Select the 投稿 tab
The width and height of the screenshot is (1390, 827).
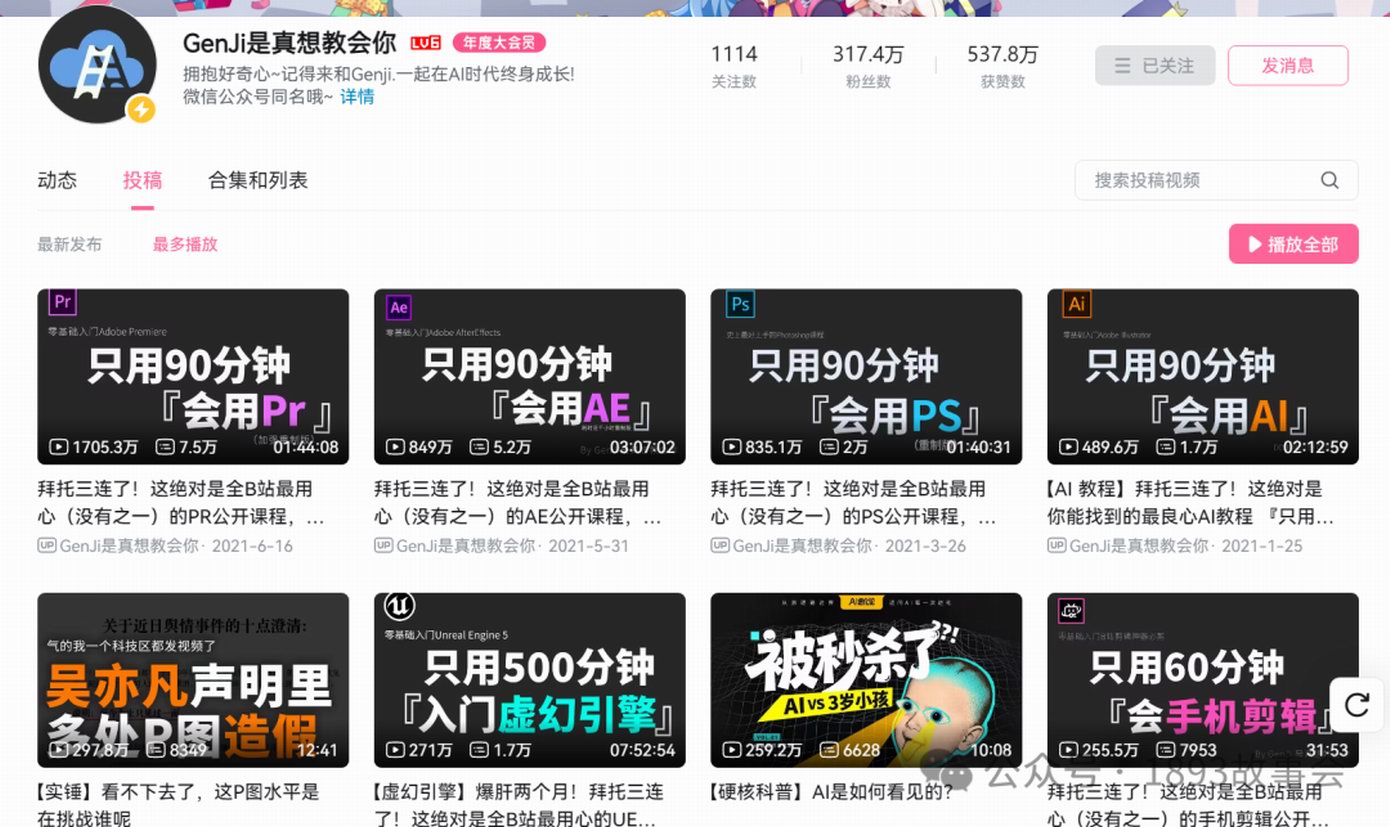[x=142, y=181]
